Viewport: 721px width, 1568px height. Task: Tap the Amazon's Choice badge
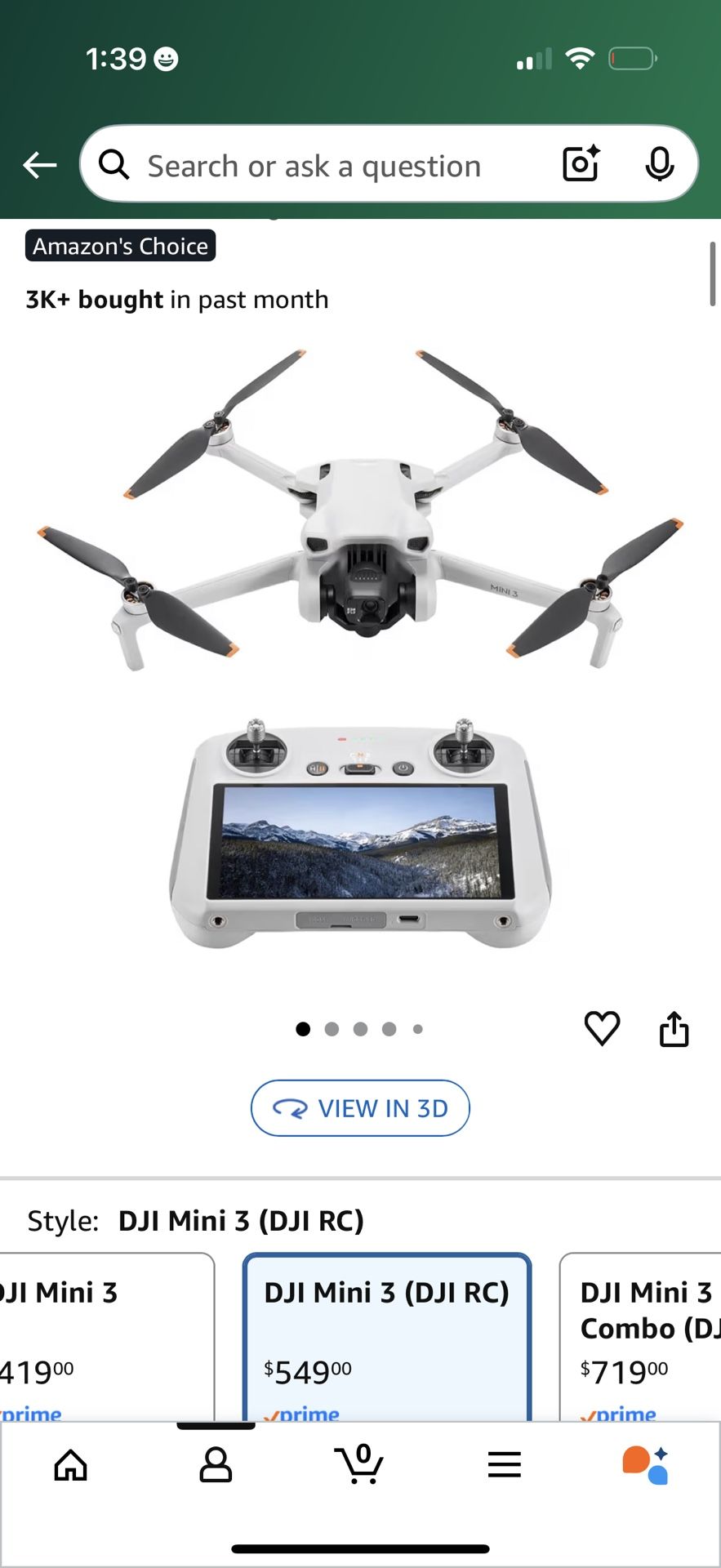pos(119,246)
